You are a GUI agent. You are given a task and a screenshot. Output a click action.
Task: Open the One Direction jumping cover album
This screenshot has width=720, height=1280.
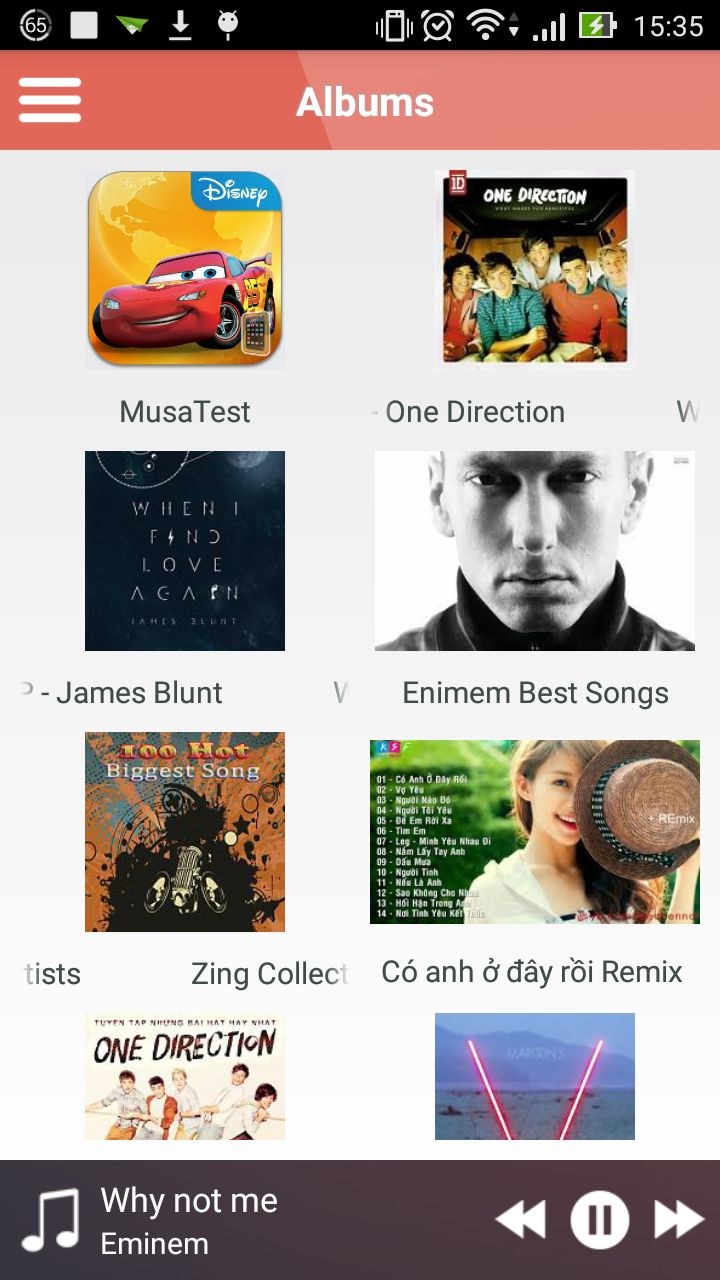tap(185, 1076)
